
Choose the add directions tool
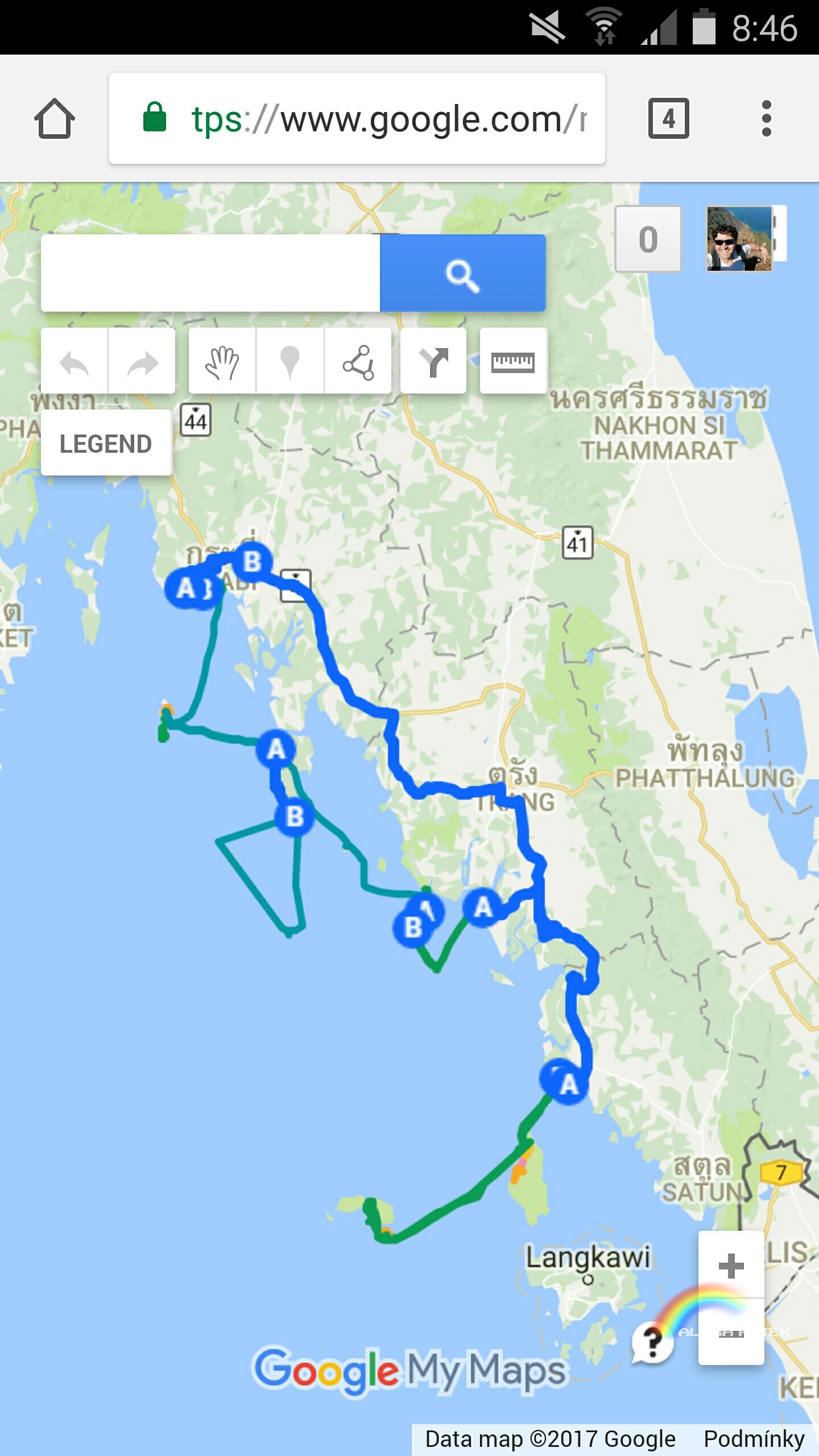(x=433, y=361)
